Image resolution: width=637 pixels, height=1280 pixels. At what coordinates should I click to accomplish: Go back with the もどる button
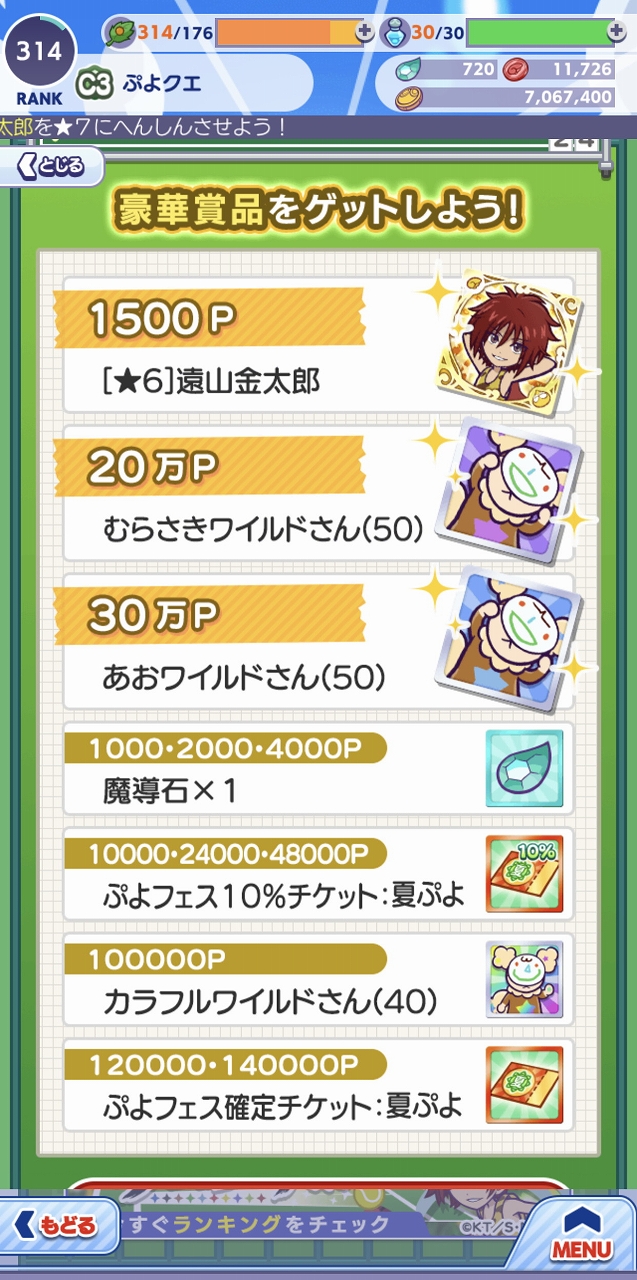56,1226
